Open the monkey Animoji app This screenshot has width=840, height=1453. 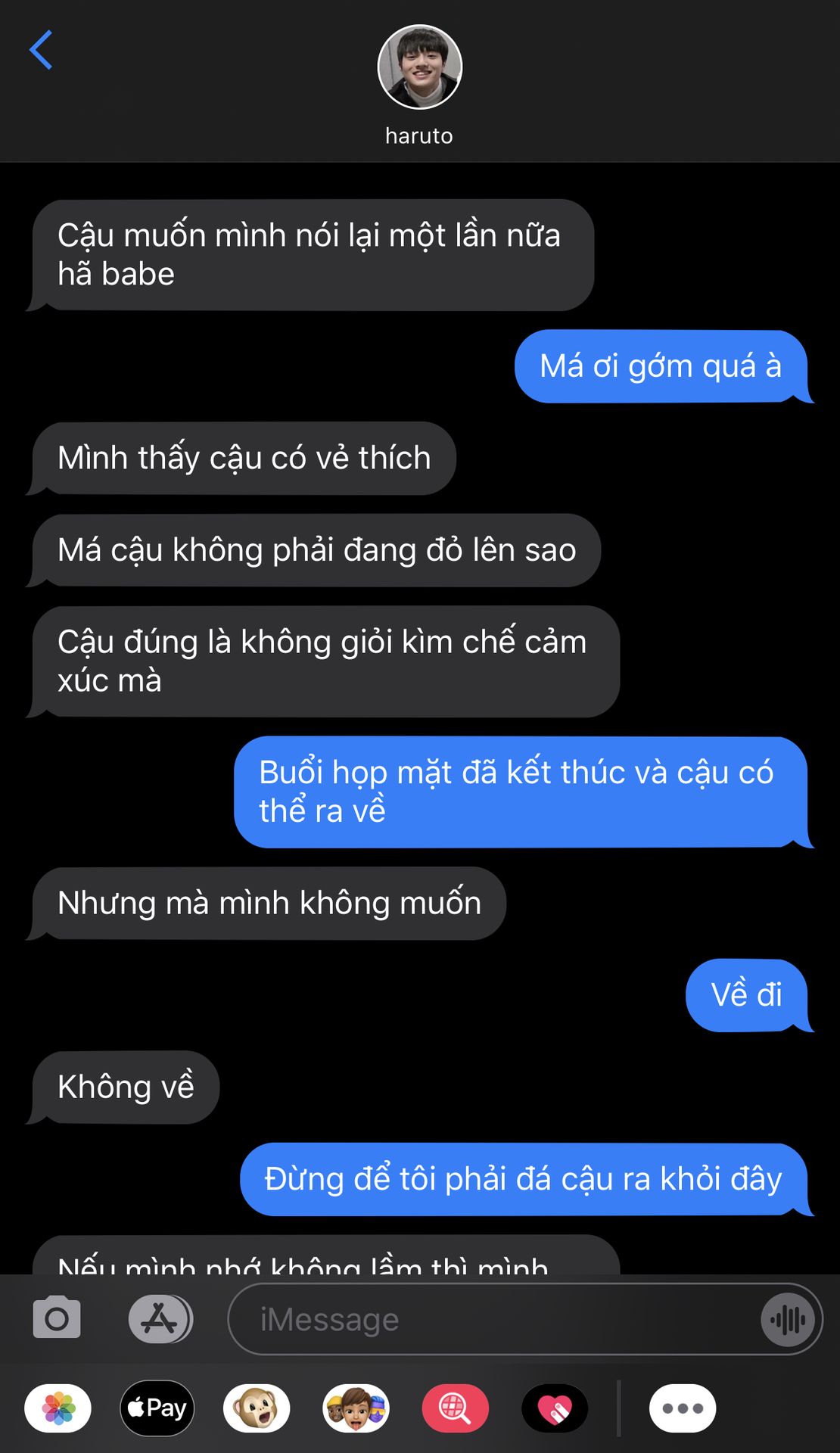click(257, 1408)
